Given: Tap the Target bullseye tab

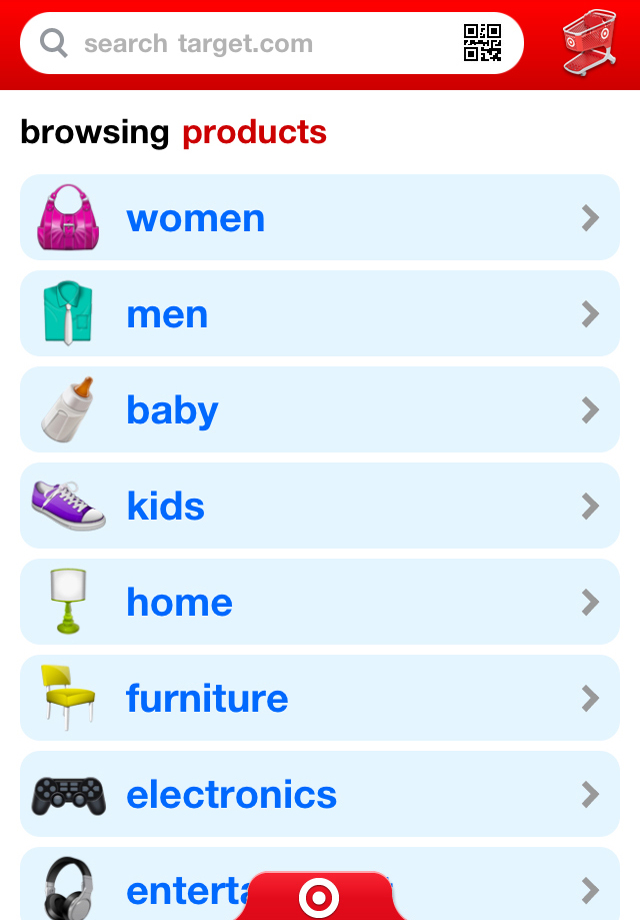Looking at the screenshot, I should [x=319, y=897].
